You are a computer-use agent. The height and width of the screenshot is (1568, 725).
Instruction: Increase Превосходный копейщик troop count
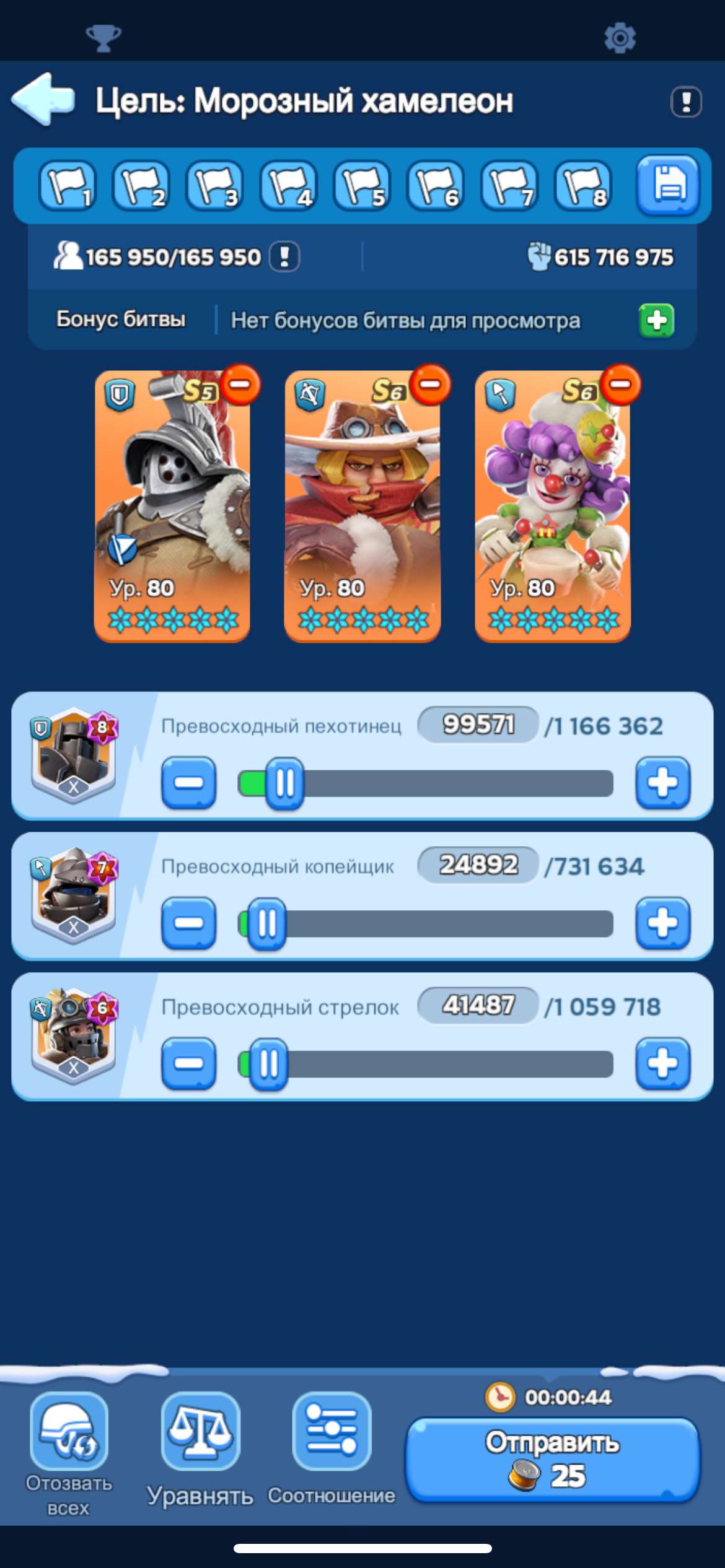(x=662, y=923)
